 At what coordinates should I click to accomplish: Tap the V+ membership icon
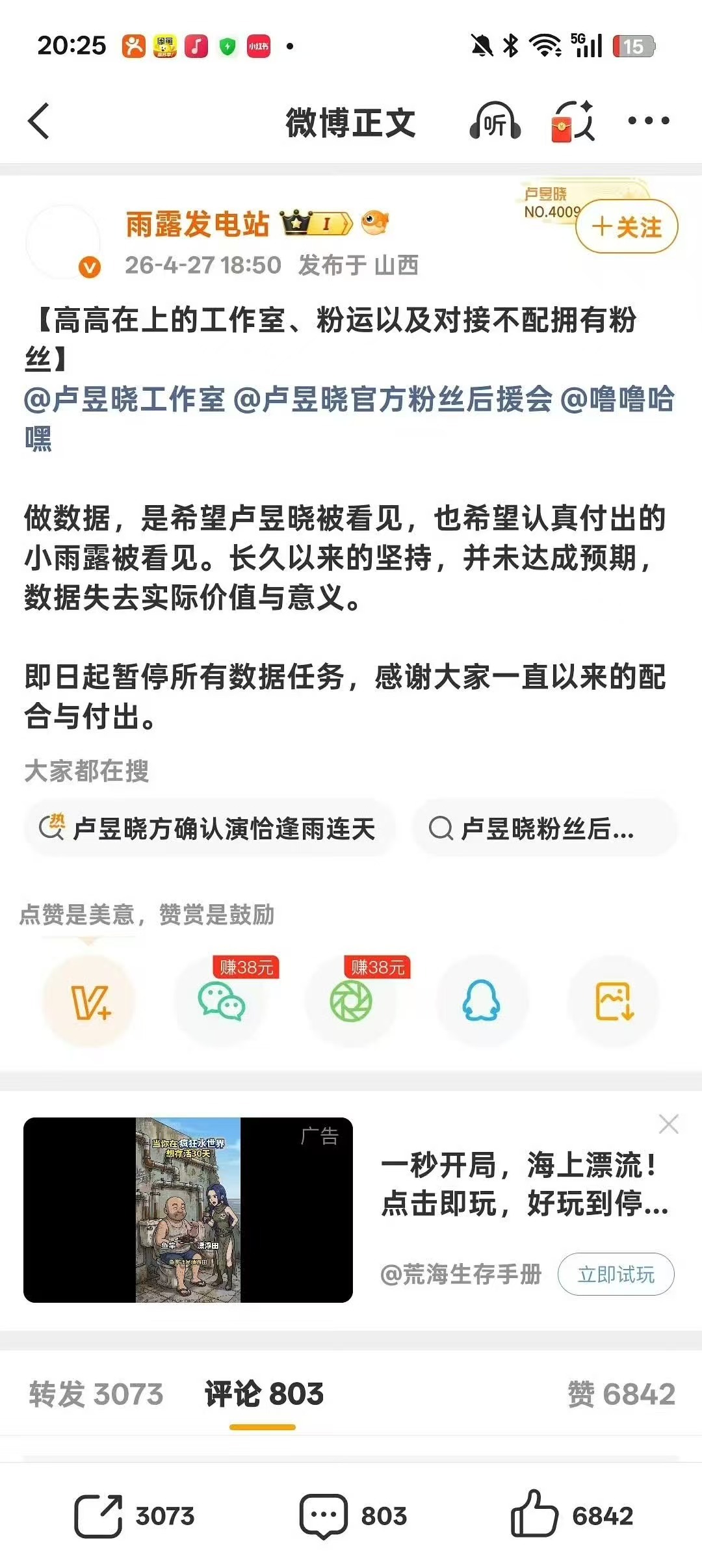pos(91,1003)
